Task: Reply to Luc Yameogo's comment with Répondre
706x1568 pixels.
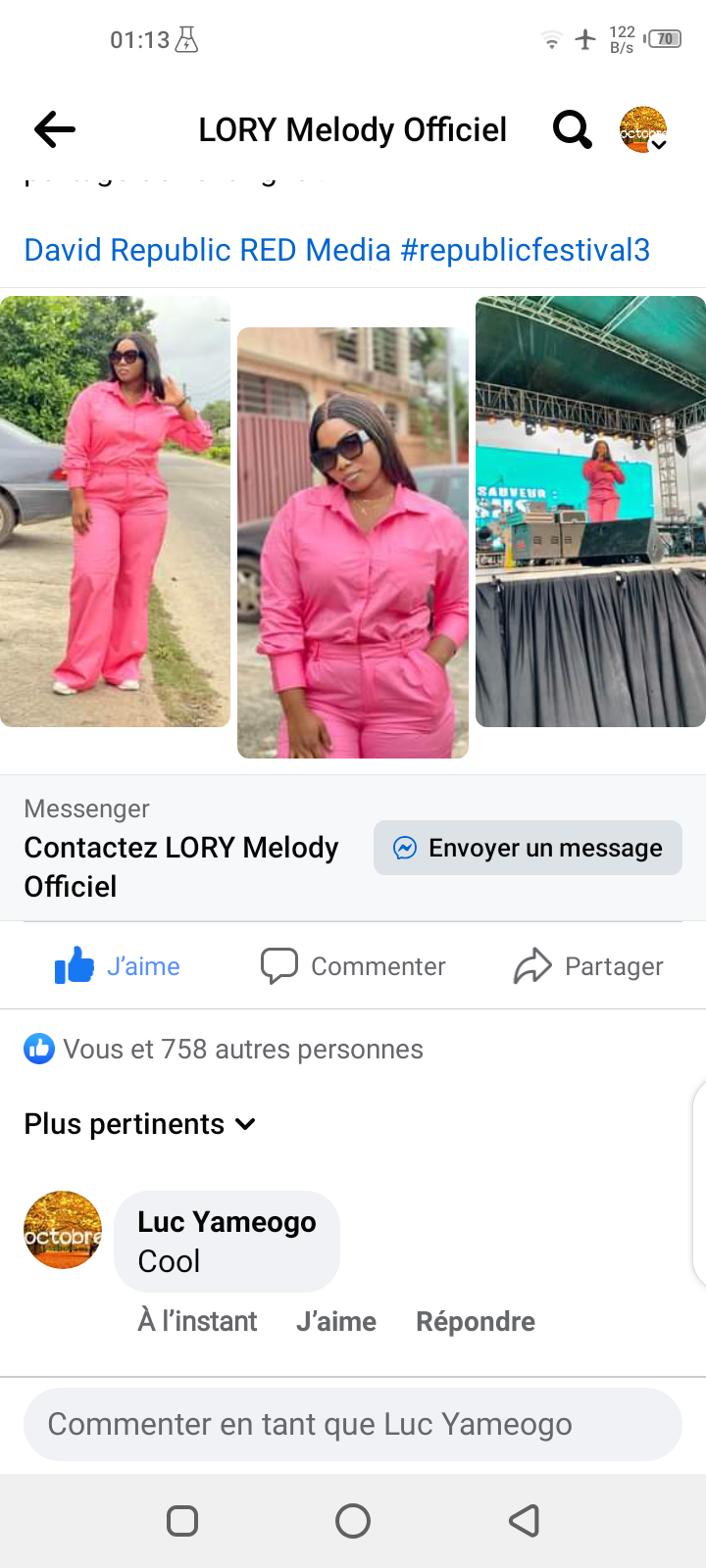Action: [x=476, y=1322]
